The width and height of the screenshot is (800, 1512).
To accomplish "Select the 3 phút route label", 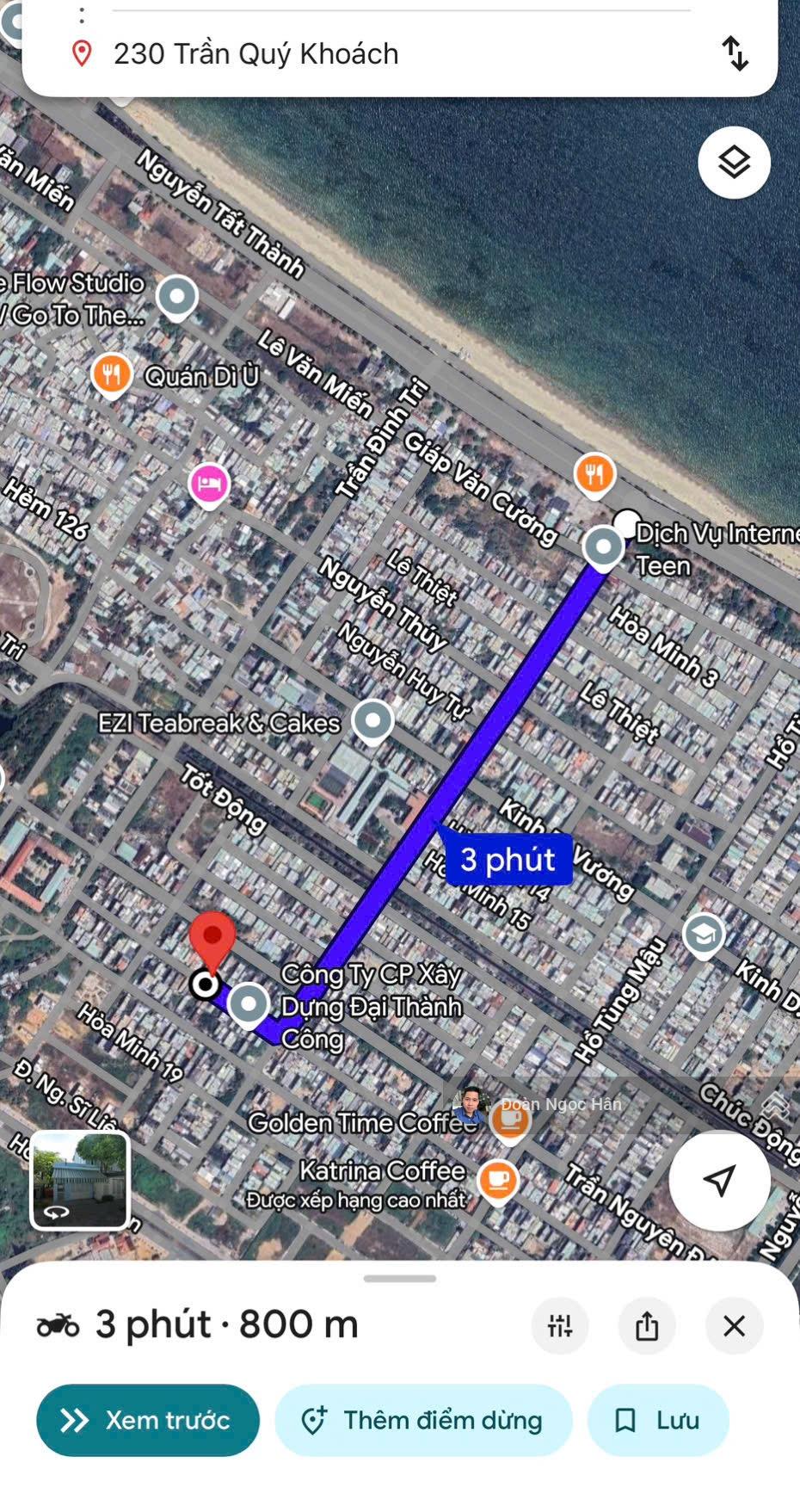I will coord(508,860).
